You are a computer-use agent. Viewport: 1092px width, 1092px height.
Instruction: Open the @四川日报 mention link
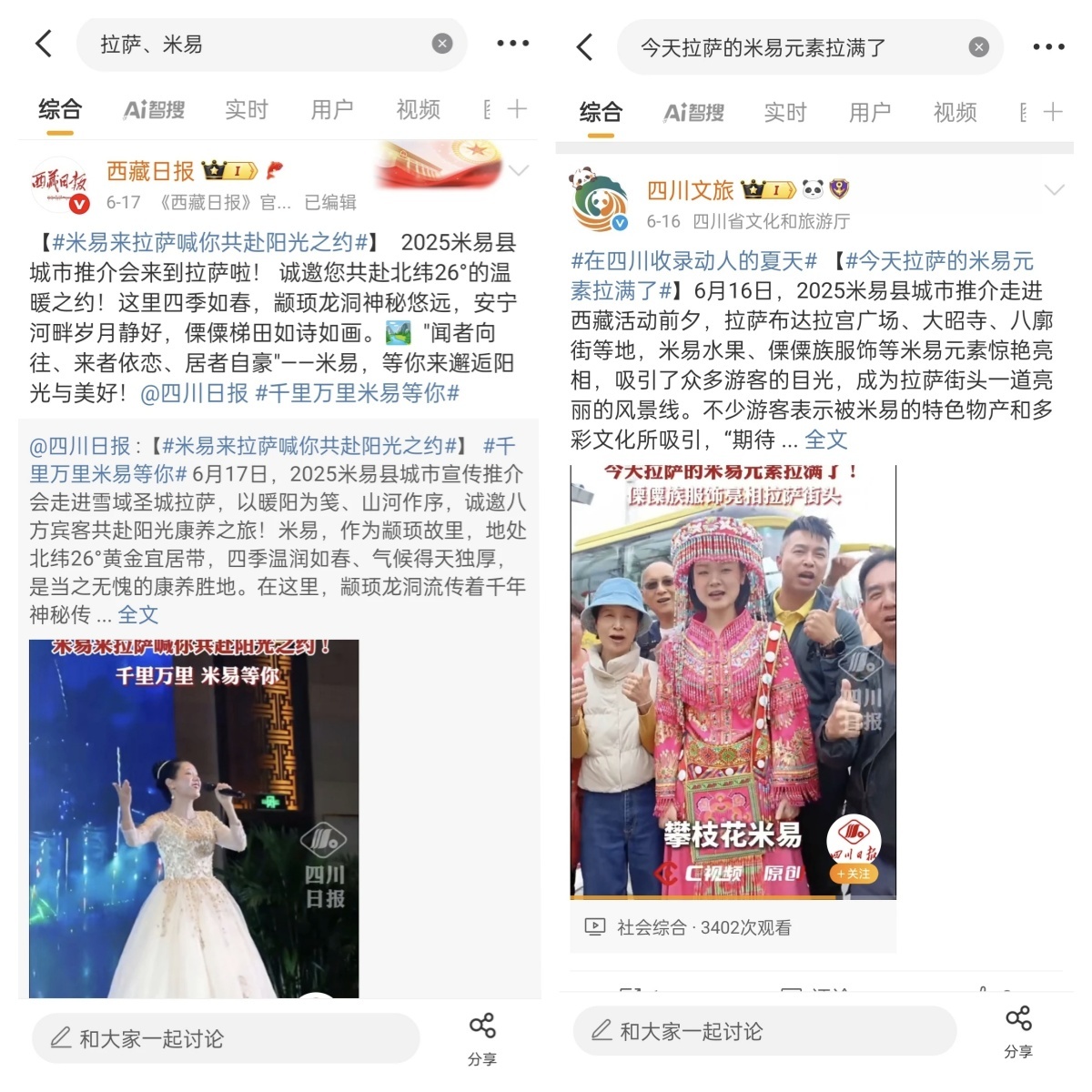click(194, 393)
